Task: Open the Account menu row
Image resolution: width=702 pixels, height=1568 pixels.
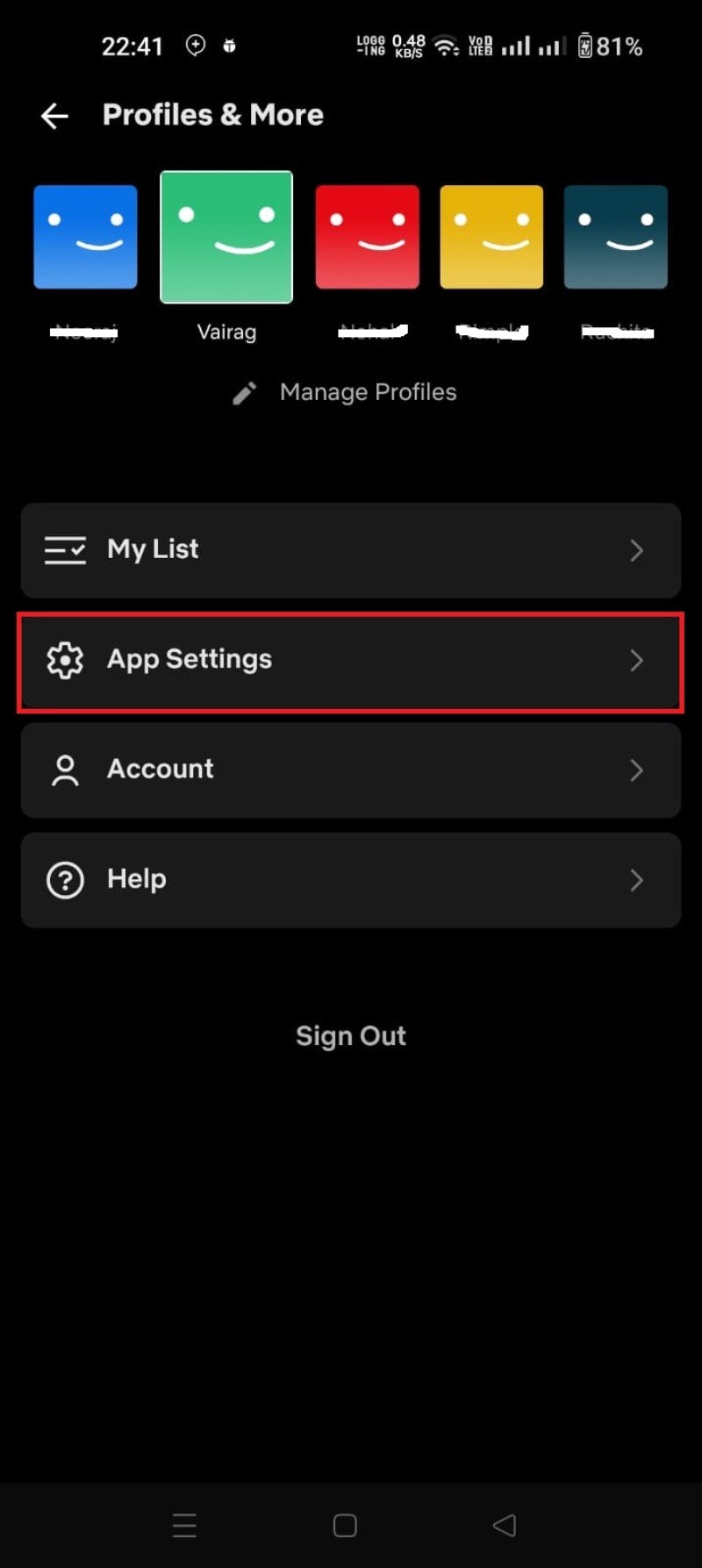Action: (351, 770)
